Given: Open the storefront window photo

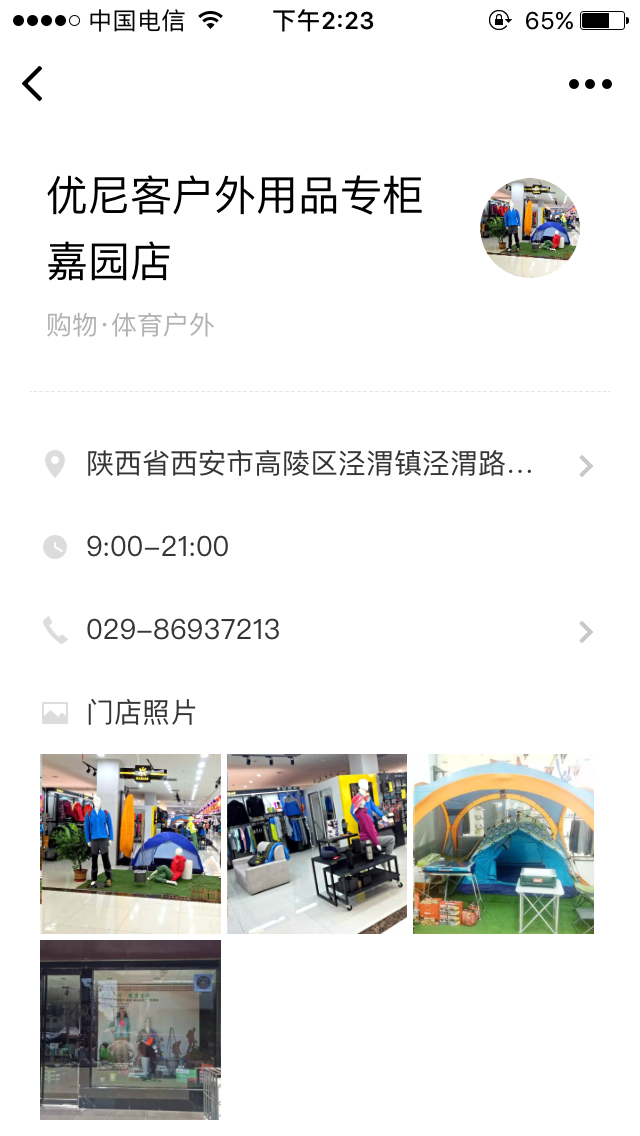Looking at the screenshot, I should [130, 1030].
